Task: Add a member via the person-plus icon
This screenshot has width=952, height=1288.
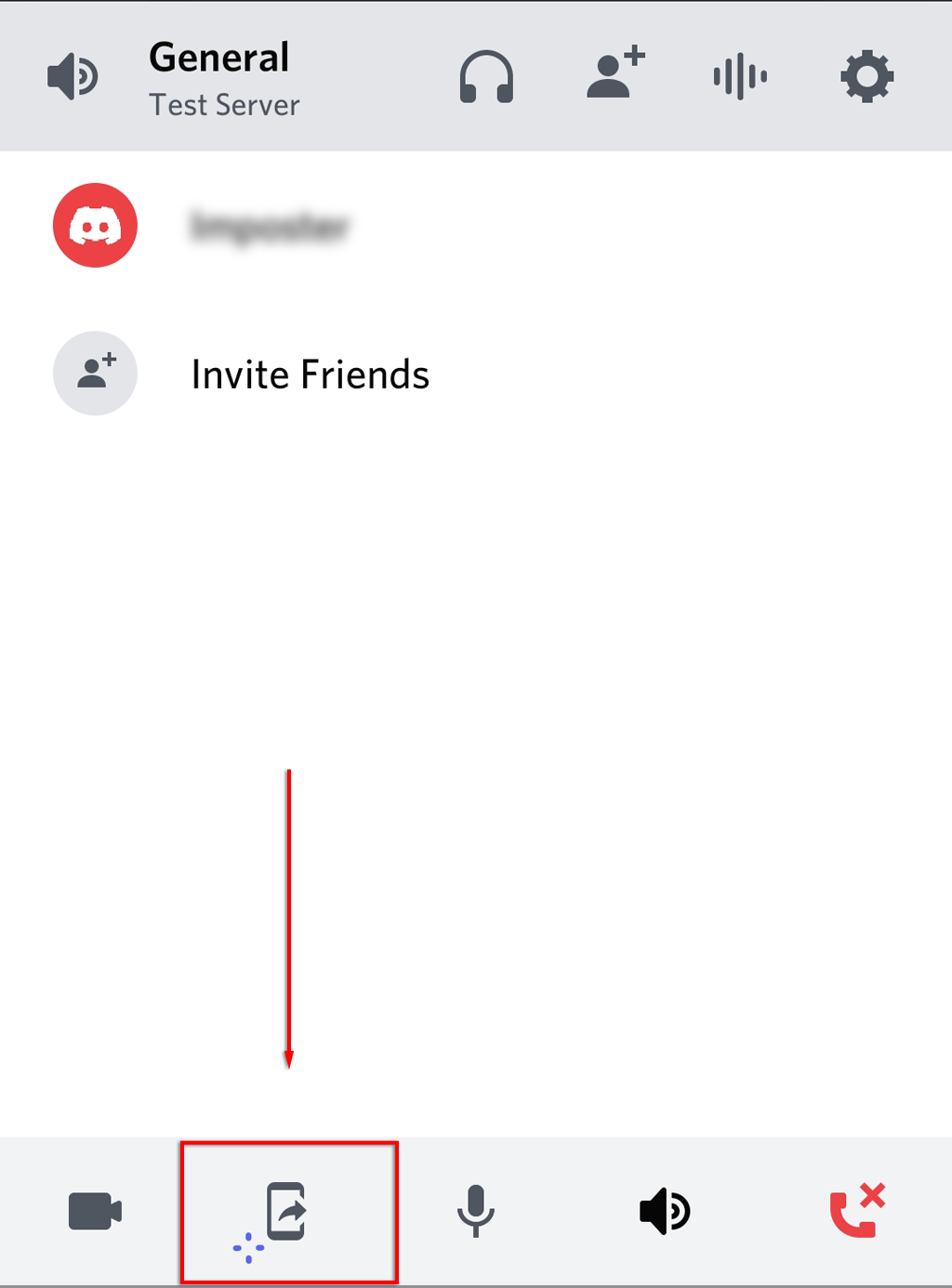Action: point(615,73)
